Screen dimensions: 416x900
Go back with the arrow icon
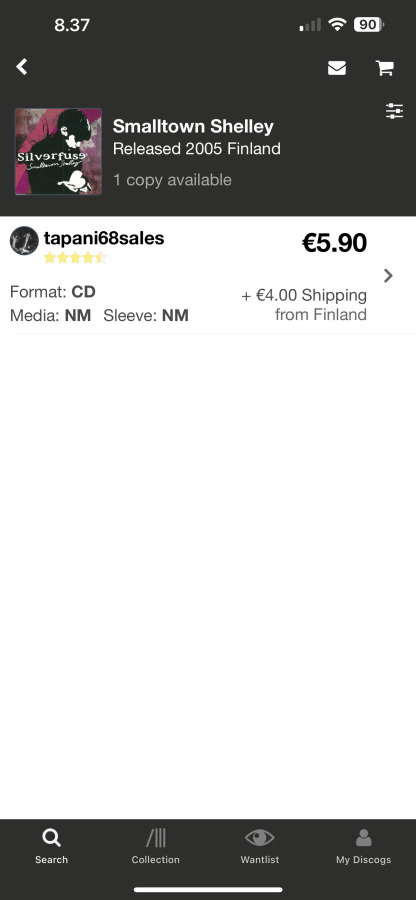point(22,67)
